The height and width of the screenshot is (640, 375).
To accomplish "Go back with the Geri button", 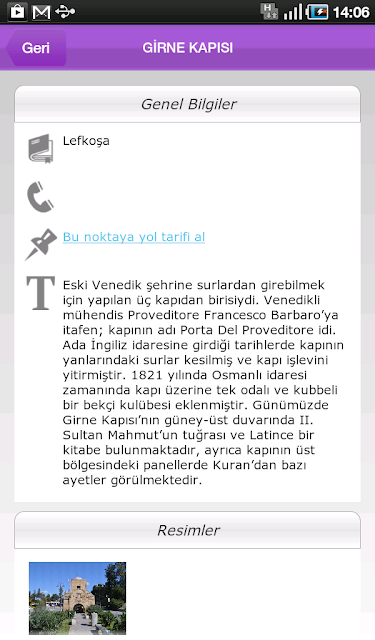I will (36, 48).
